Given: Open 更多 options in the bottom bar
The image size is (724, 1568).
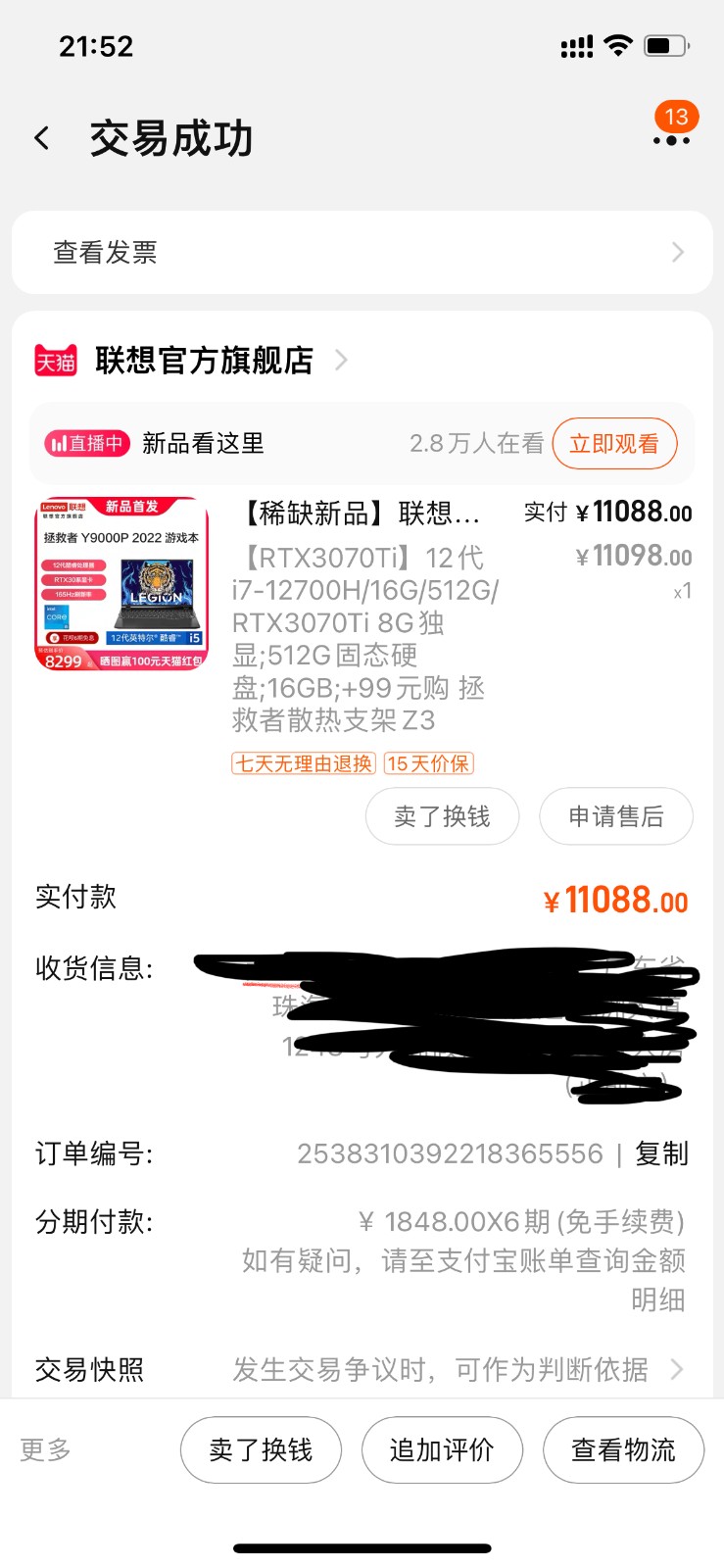Looking at the screenshot, I should click(46, 1449).
